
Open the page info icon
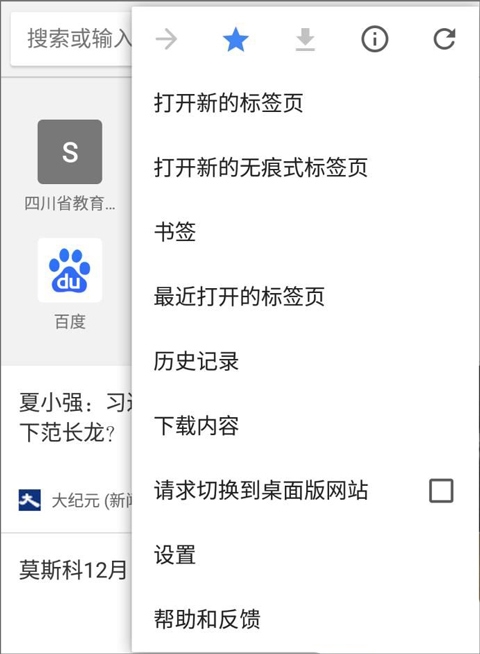tap(374, 39)
